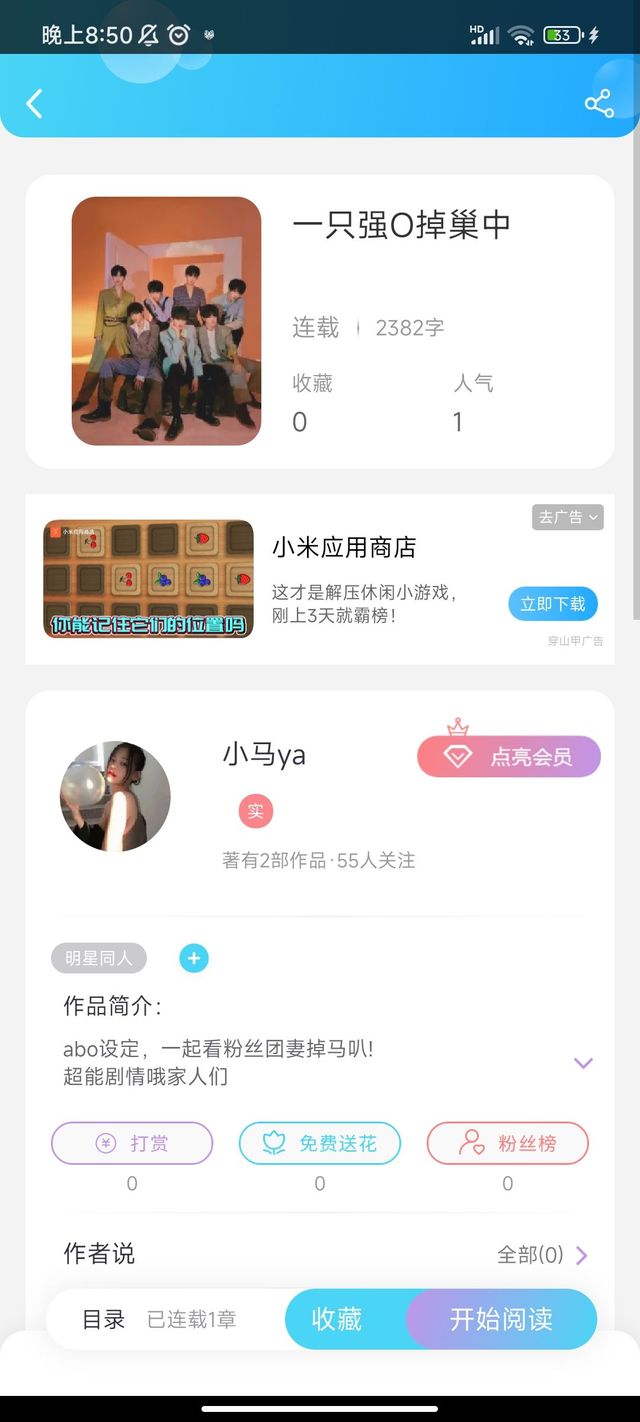Open the 粉丝榜 fan ranking
Viewport: 640px width, 1422px height.
(508, 1143)
